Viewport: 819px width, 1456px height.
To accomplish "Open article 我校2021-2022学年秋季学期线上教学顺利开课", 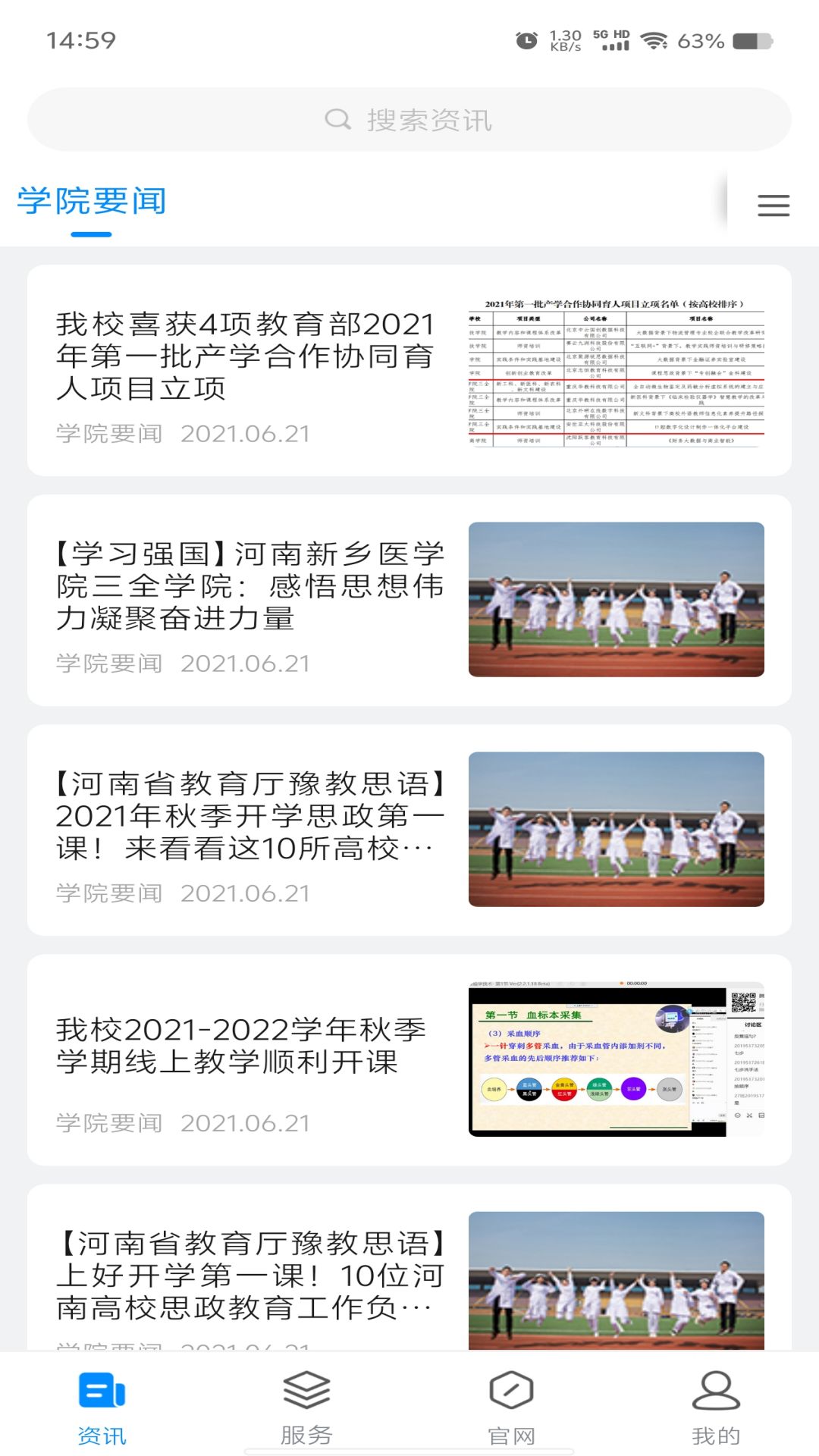I will [409, 1060].
